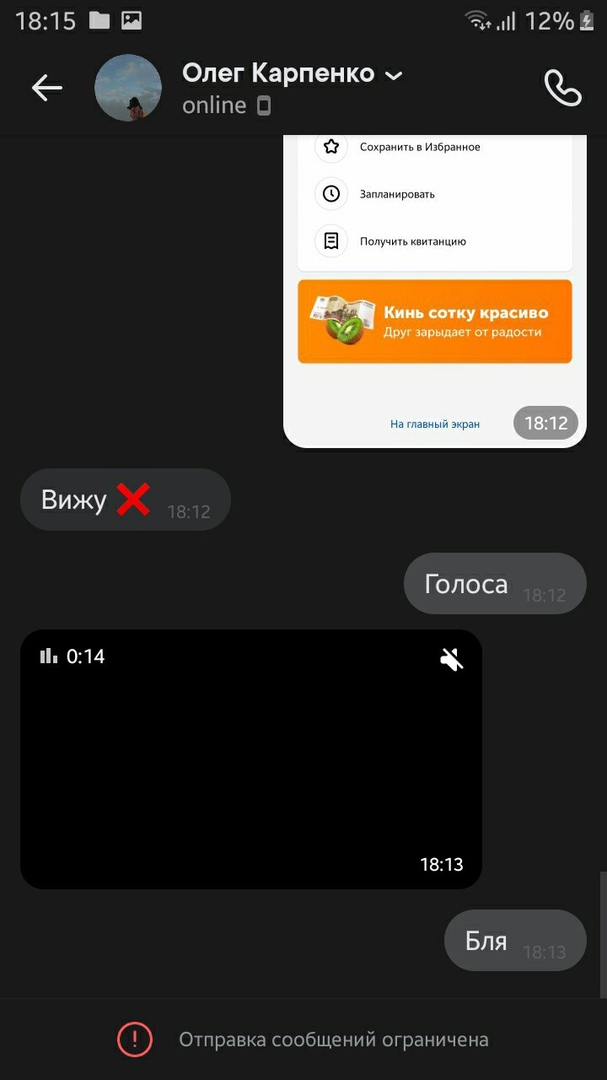Unmute the video message sound
Image resolution: width=607 pixels, height=1080 pixels.
452,659
